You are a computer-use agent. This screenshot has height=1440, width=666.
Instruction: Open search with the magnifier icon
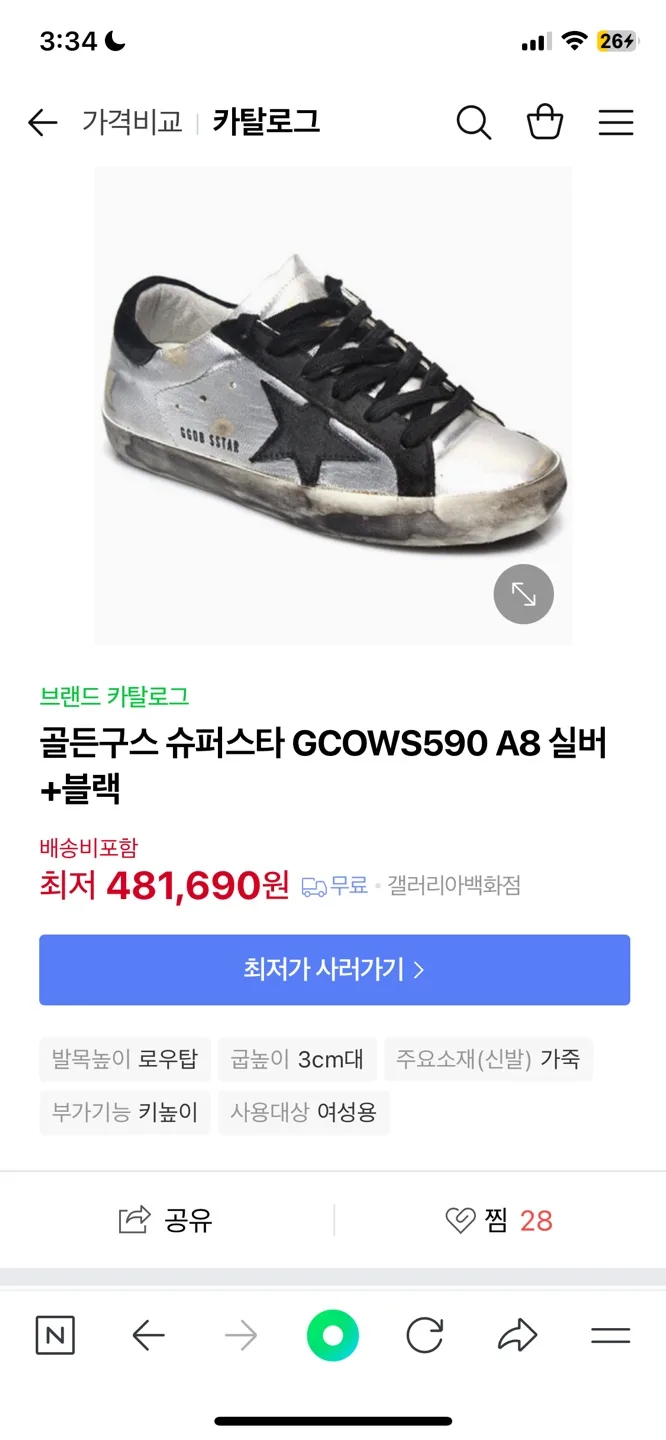pos(473,123)
